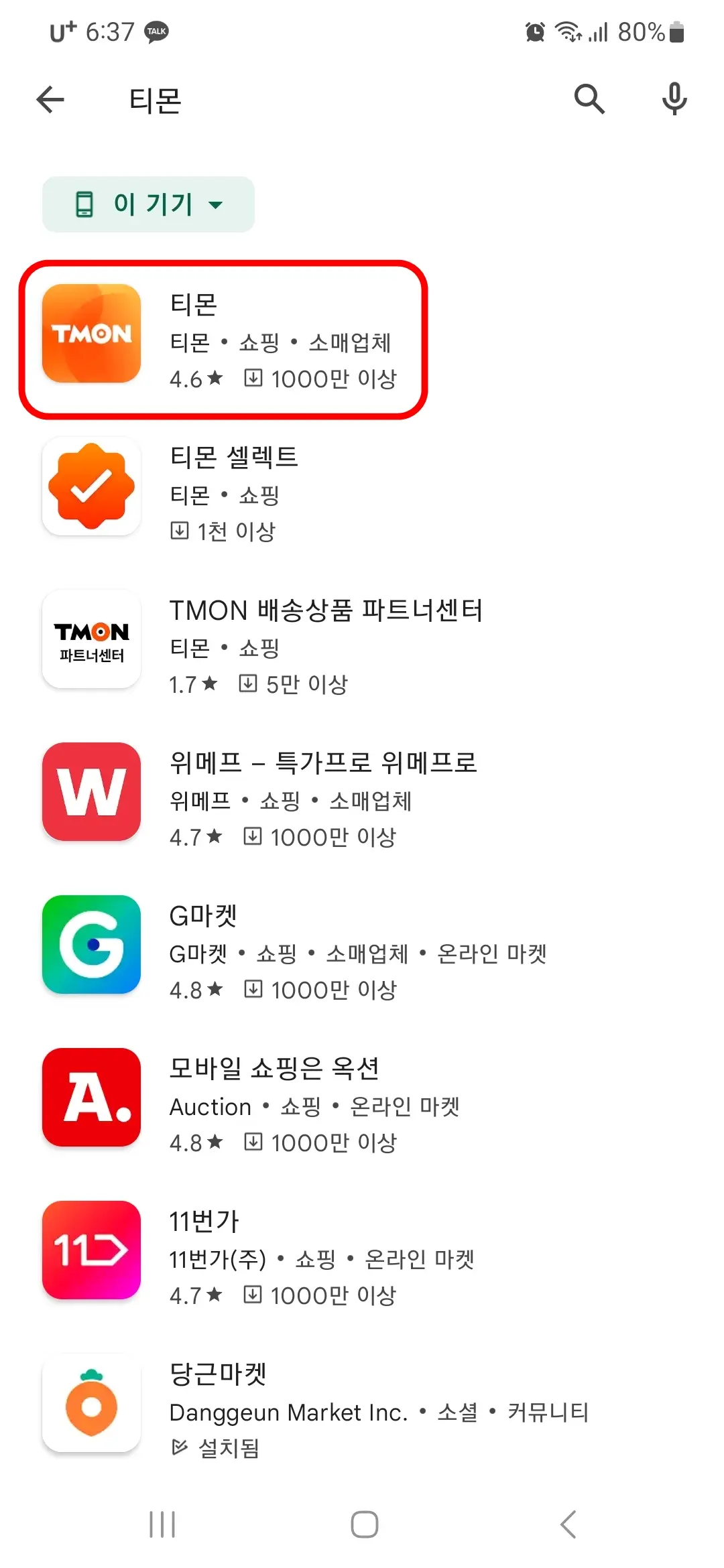Tap the 티몬 셀렉트 app icon
The height and width of the screenshot is (1568, 724).
(x=91, y=487)
